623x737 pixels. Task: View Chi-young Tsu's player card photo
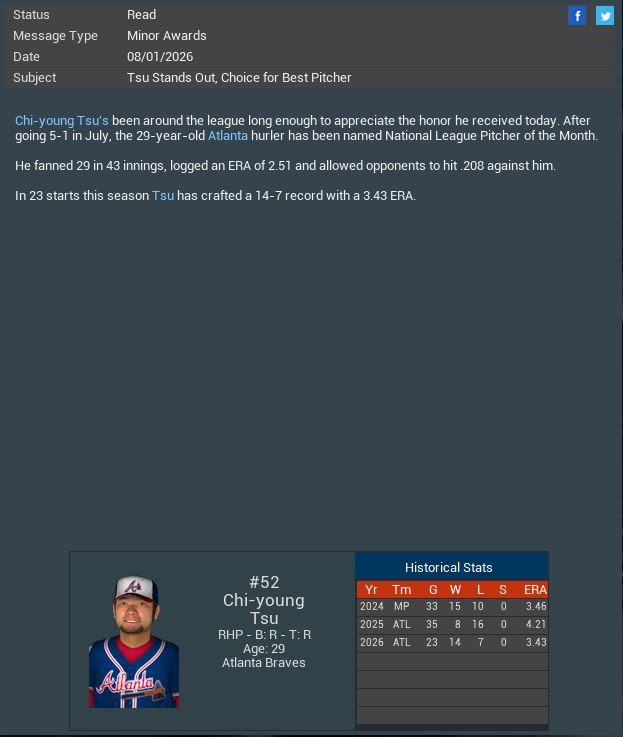(133, 641)
